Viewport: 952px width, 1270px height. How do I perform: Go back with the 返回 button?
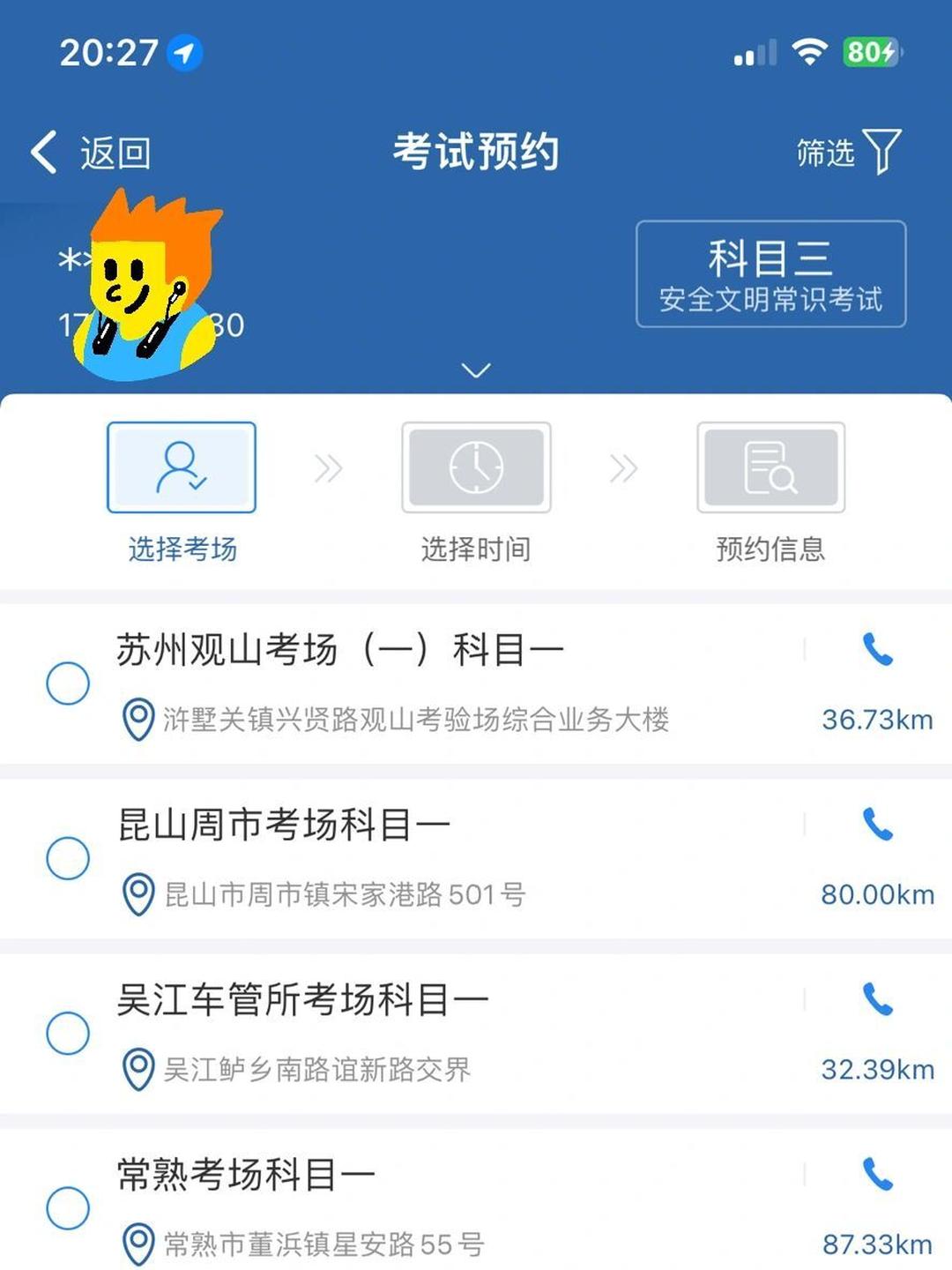tap(92, 153)
